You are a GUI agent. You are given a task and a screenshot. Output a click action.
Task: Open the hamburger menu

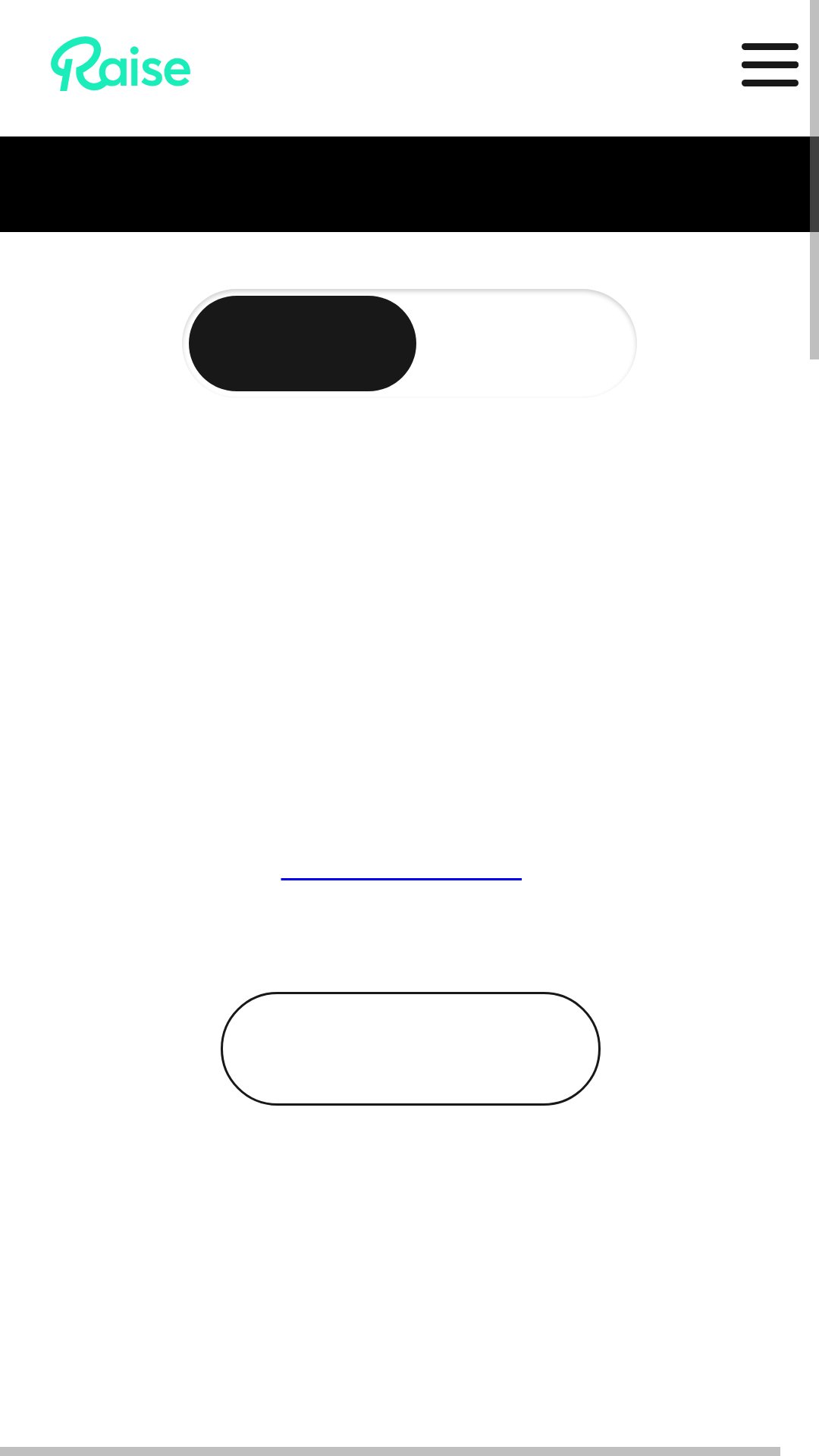pyautogui.click(x=770, y=64)
